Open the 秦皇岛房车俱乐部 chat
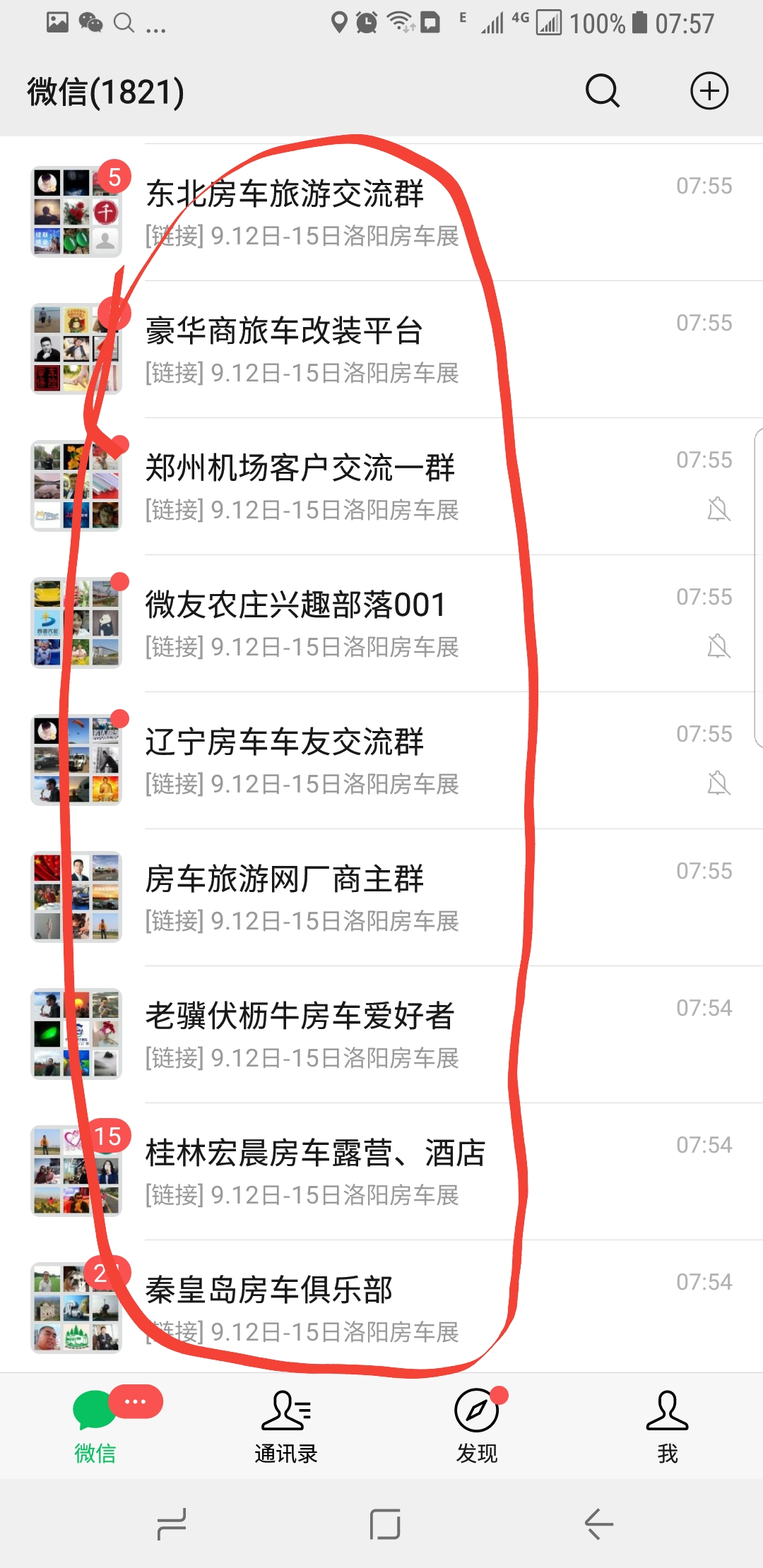 click(x=381, y=1308)
